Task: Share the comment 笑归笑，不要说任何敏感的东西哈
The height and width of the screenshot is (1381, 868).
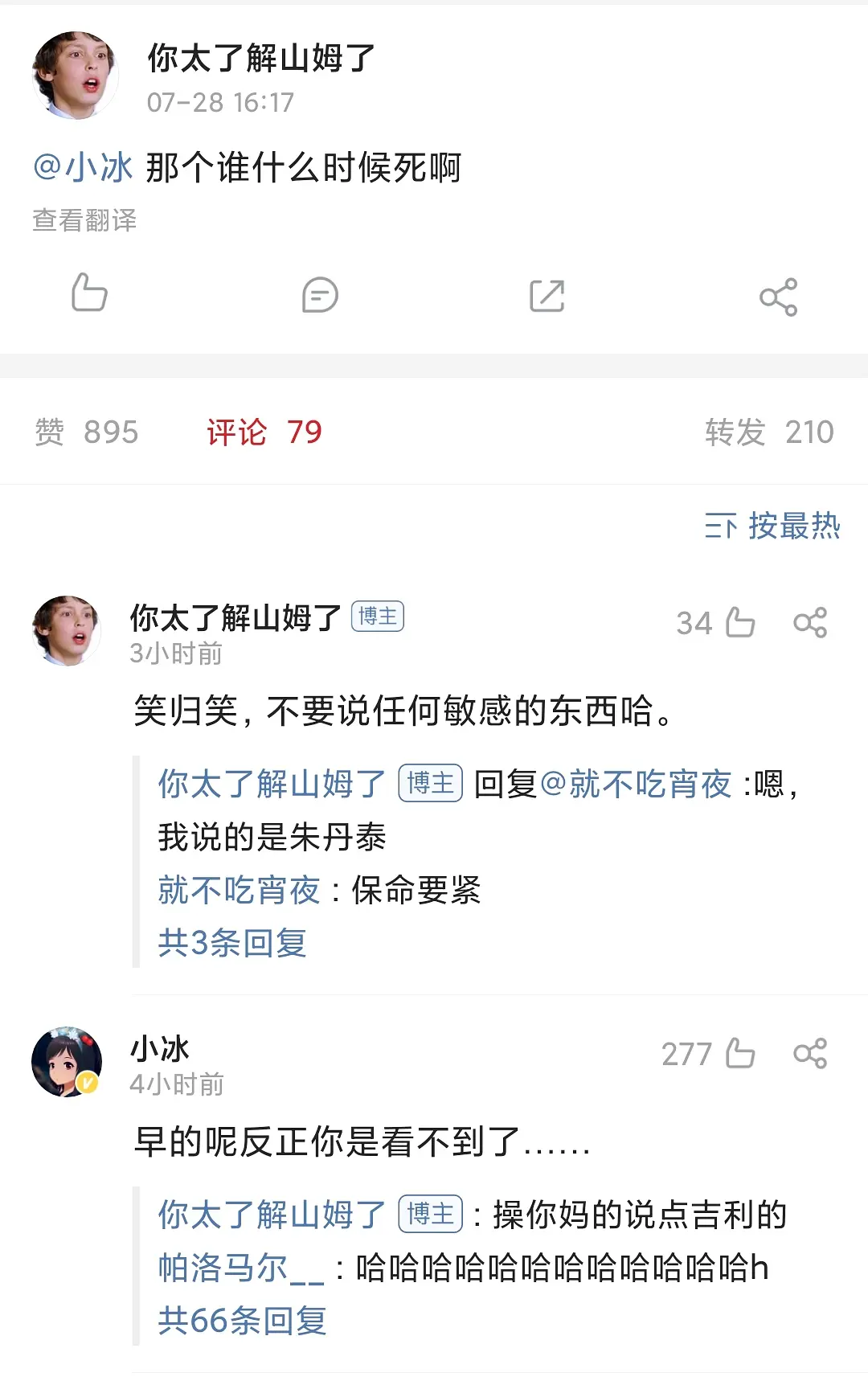Action: click(810, 623)
